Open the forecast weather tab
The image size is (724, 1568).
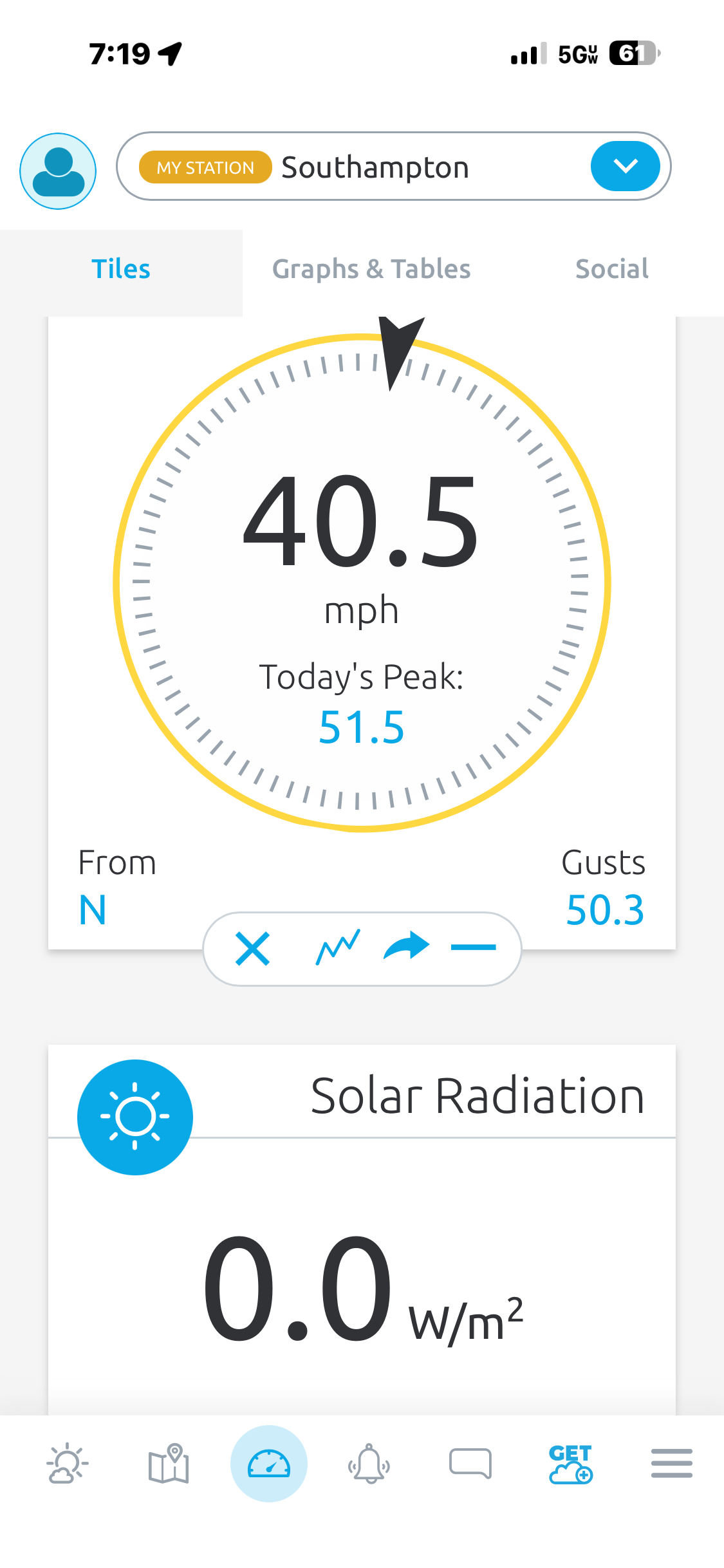click(x=67, y=1464)
